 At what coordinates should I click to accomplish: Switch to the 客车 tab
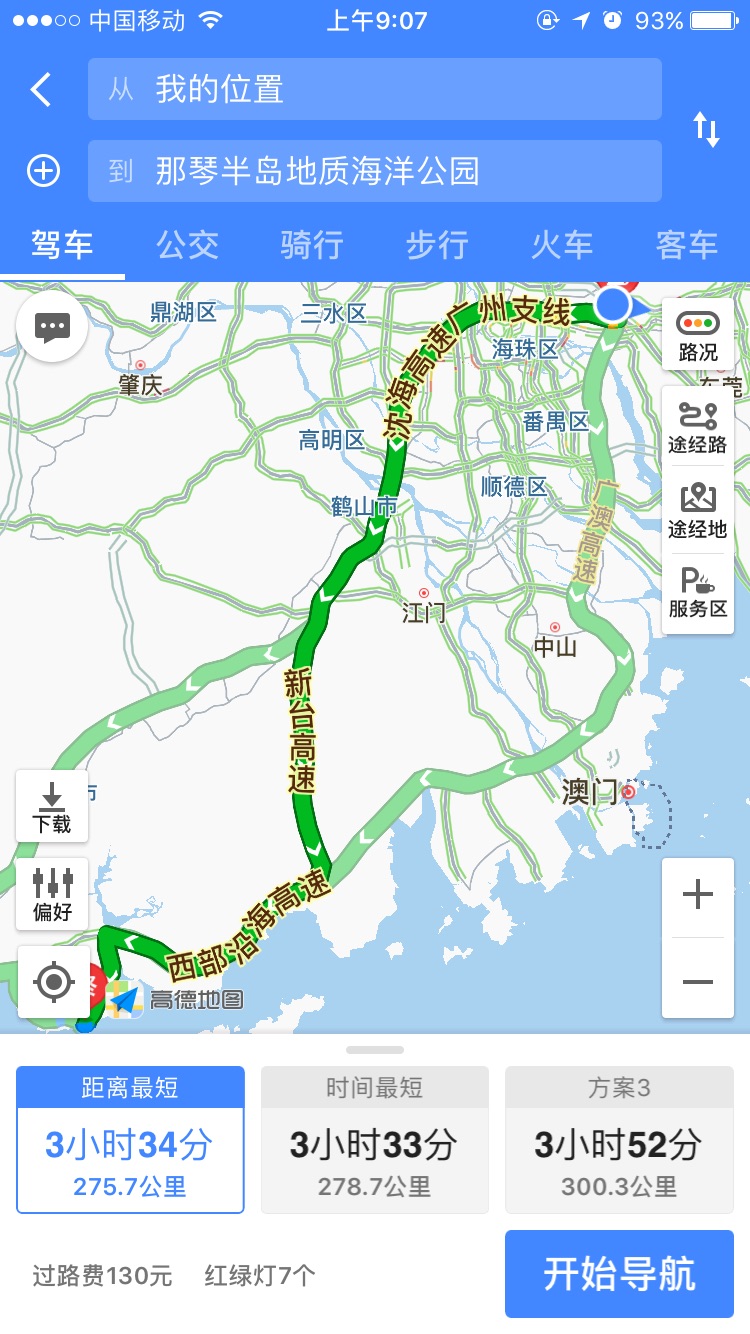[x=687, y=245]
